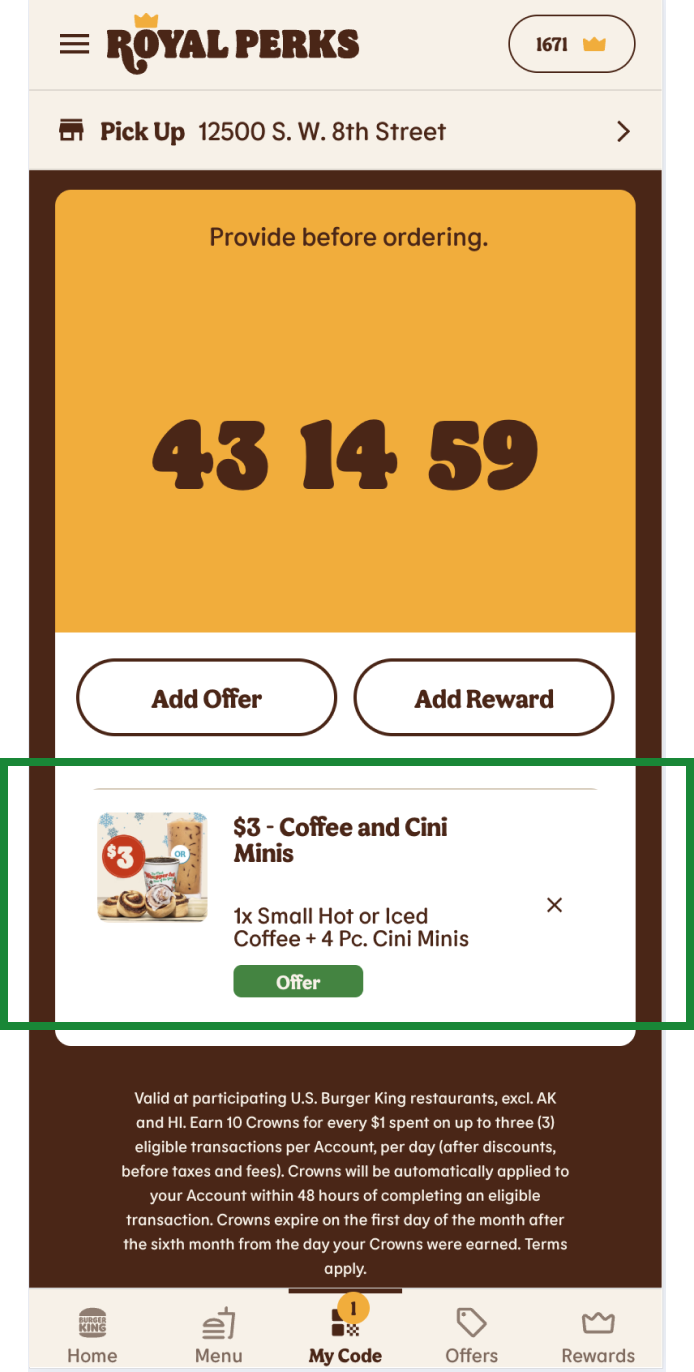Switch to the Offers tab

tap(471, 1335)
